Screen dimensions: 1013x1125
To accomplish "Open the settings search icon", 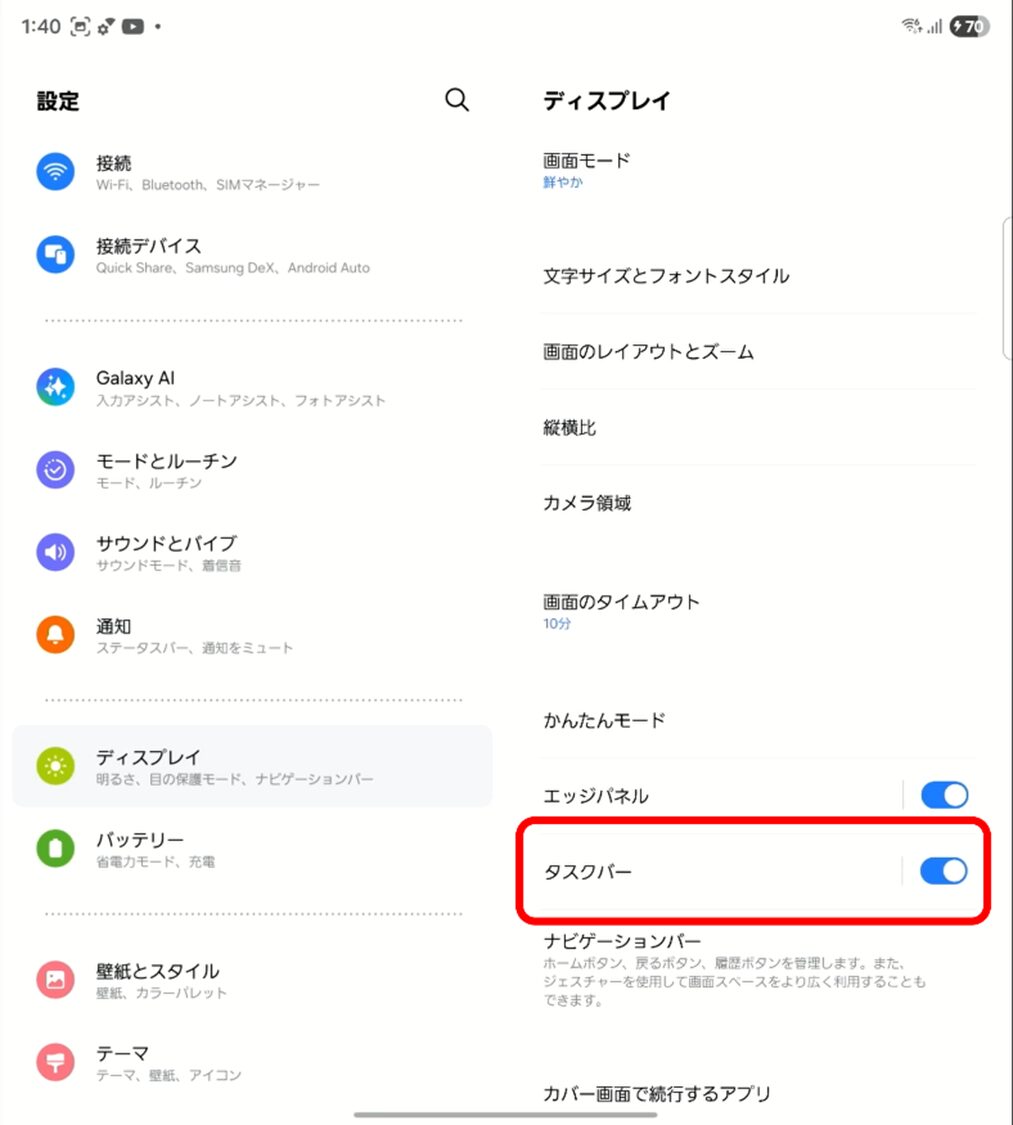I will (x=457, y=100).
